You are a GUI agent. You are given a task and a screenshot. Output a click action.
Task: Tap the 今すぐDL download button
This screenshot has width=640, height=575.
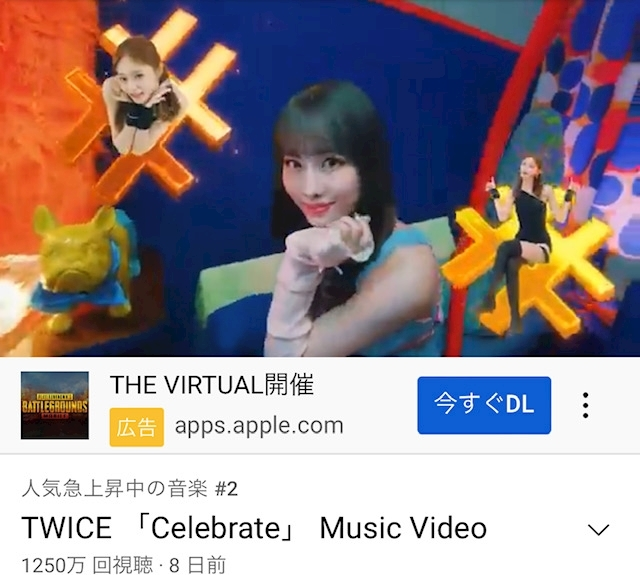484,405
